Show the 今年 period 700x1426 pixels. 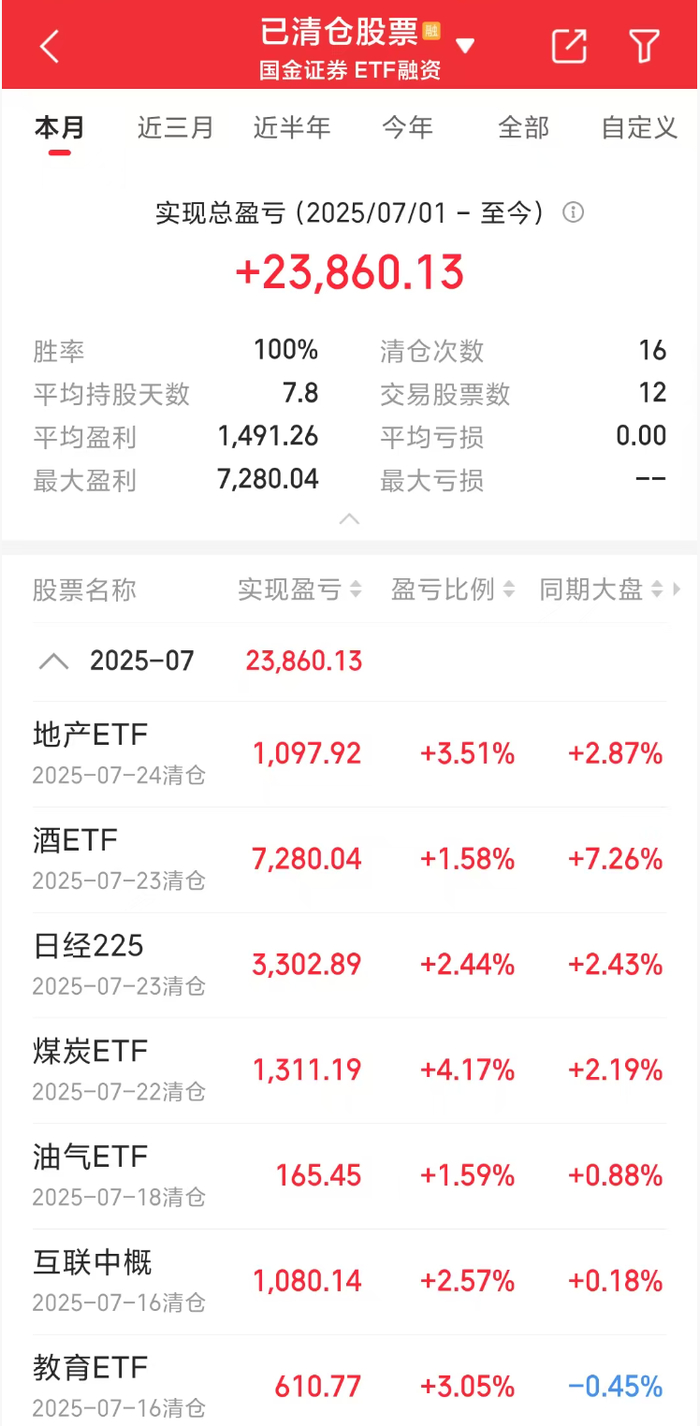(407, 128)
